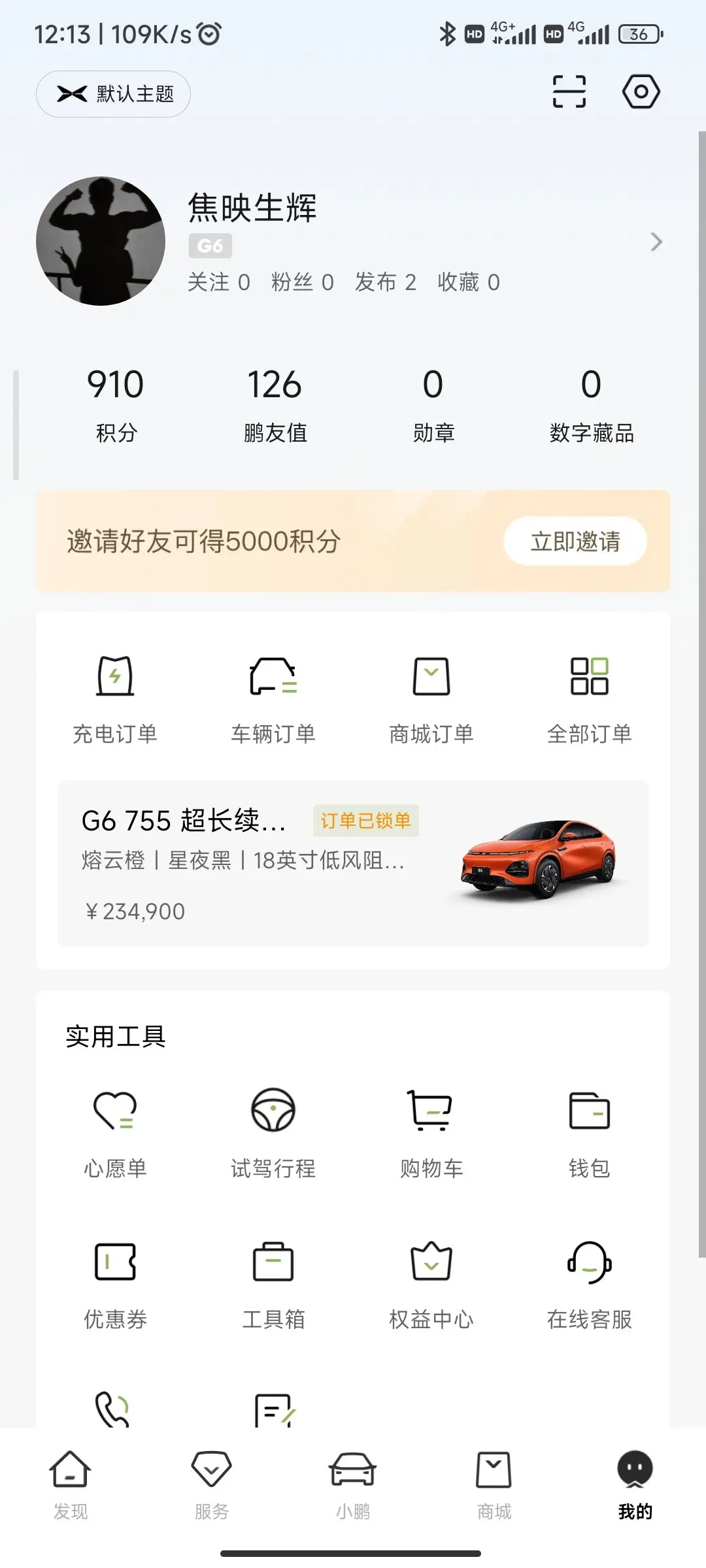The height and width of the screenshot is (1568, 706).
Task: Tap the 默认主题 theme chip
Action: [x=113, y=94]
